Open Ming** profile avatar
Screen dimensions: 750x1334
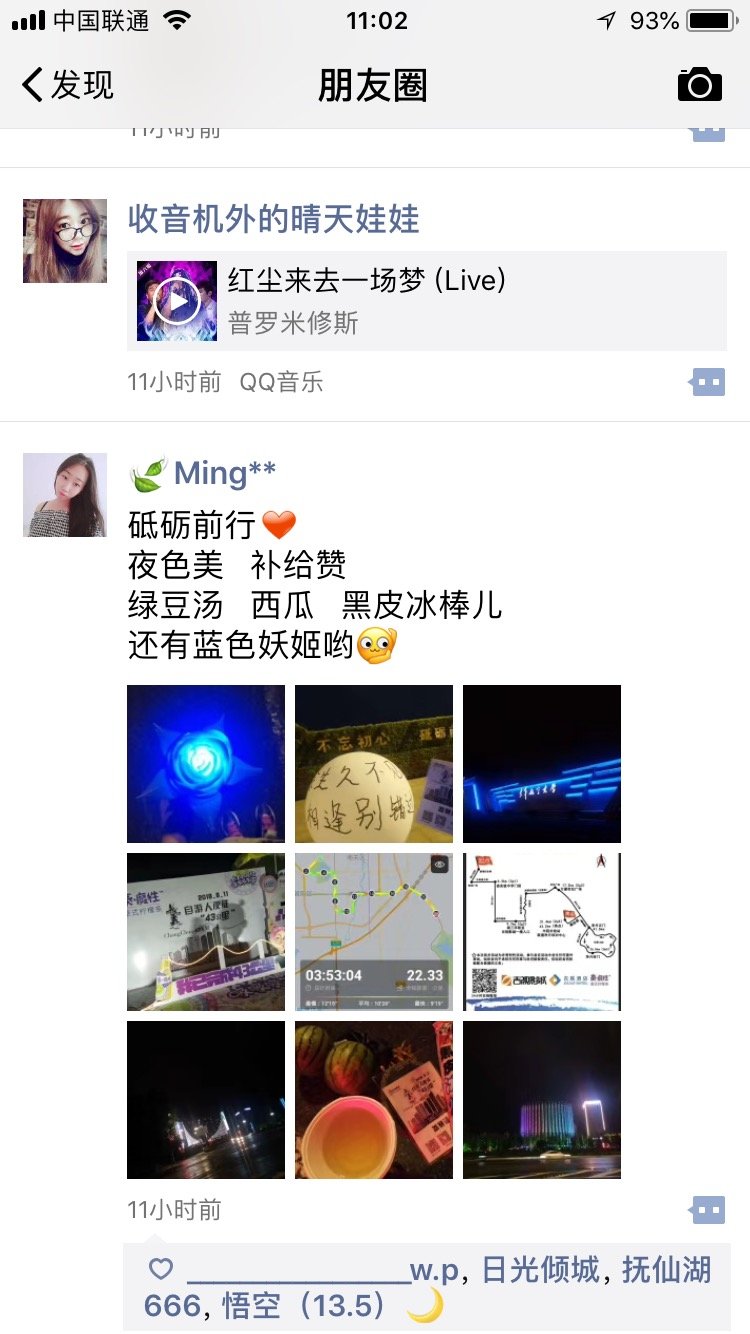tap(65, 495)
